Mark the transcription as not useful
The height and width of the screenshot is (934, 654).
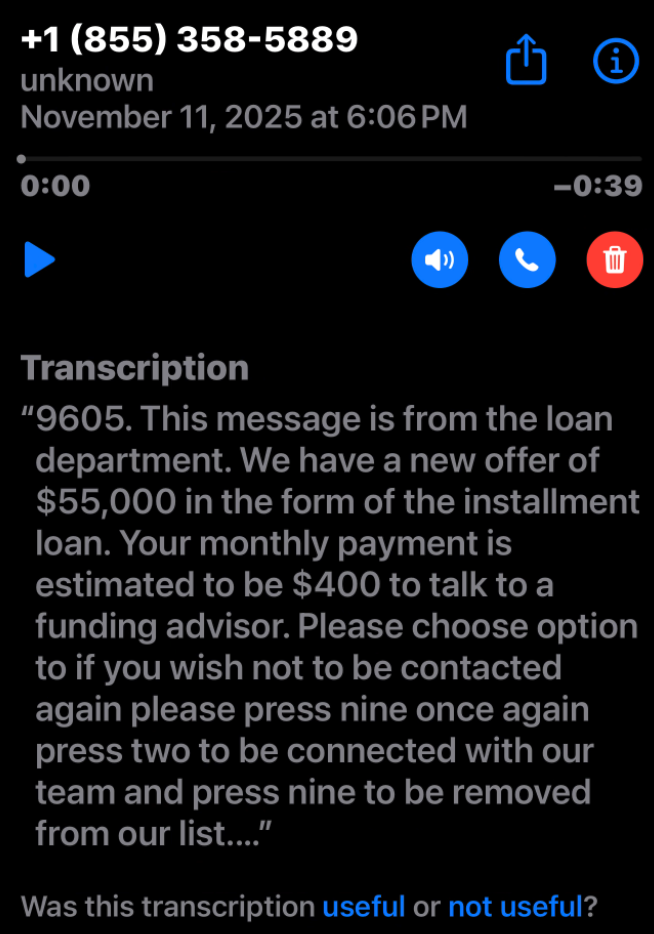tap(515, 907)
